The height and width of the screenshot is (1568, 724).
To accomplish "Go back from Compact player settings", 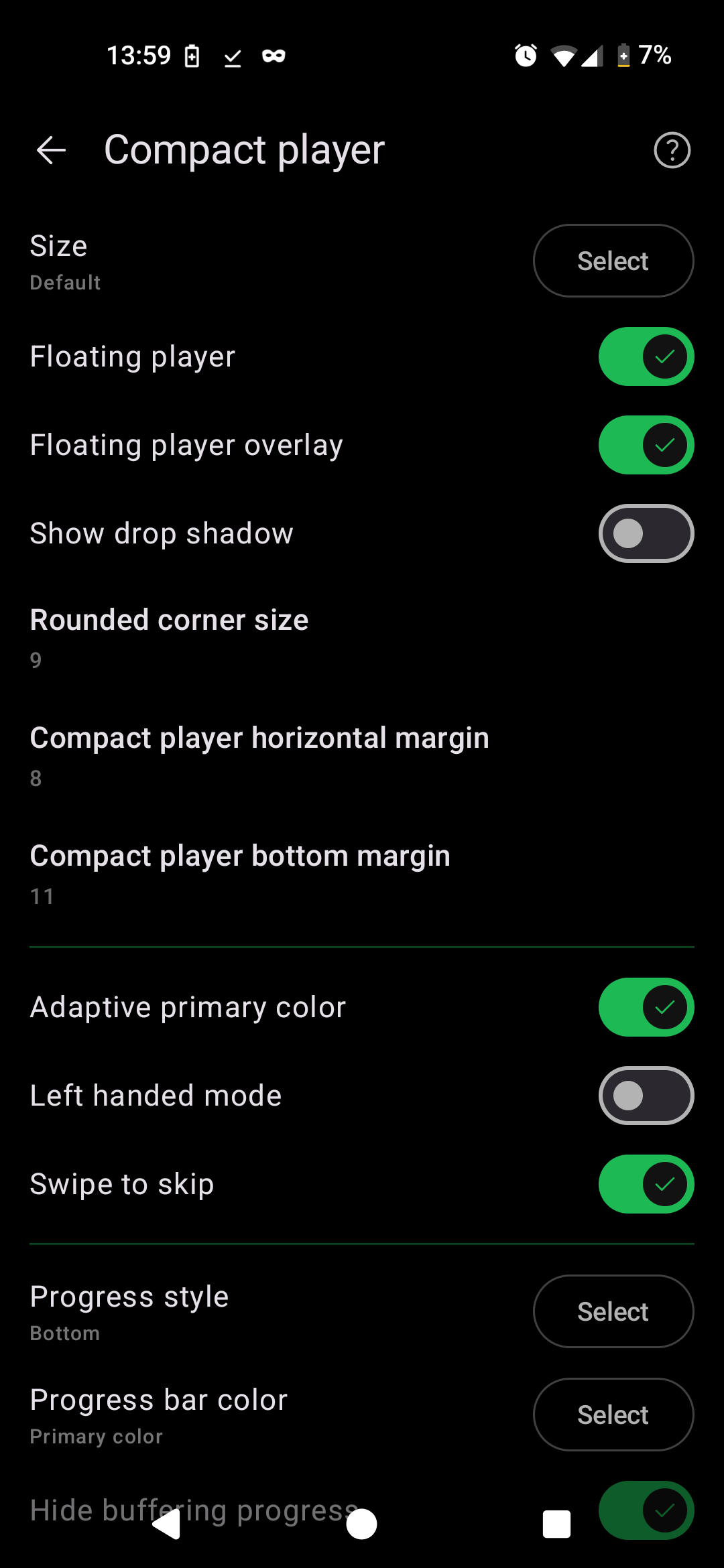I will click(51, 149).
